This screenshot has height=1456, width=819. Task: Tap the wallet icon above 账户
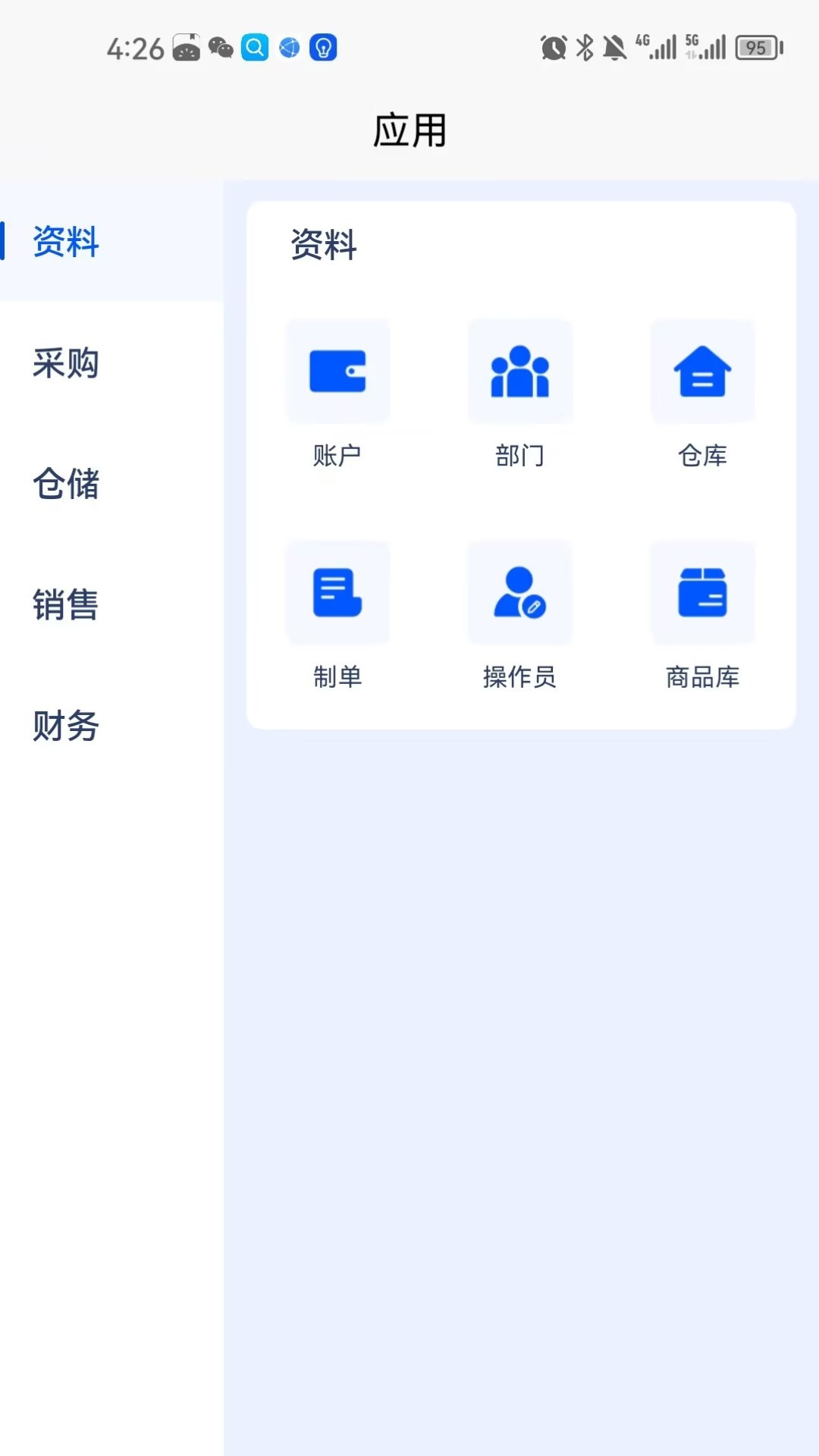(x=337, y=371)
